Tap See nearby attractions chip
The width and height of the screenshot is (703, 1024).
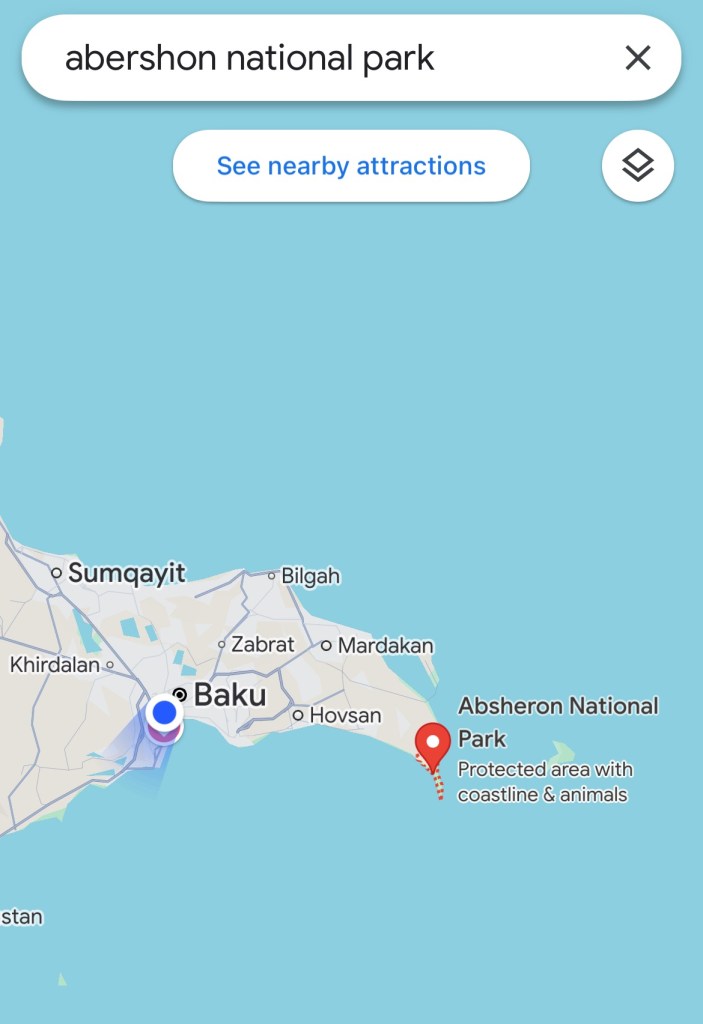click(351, 166)
